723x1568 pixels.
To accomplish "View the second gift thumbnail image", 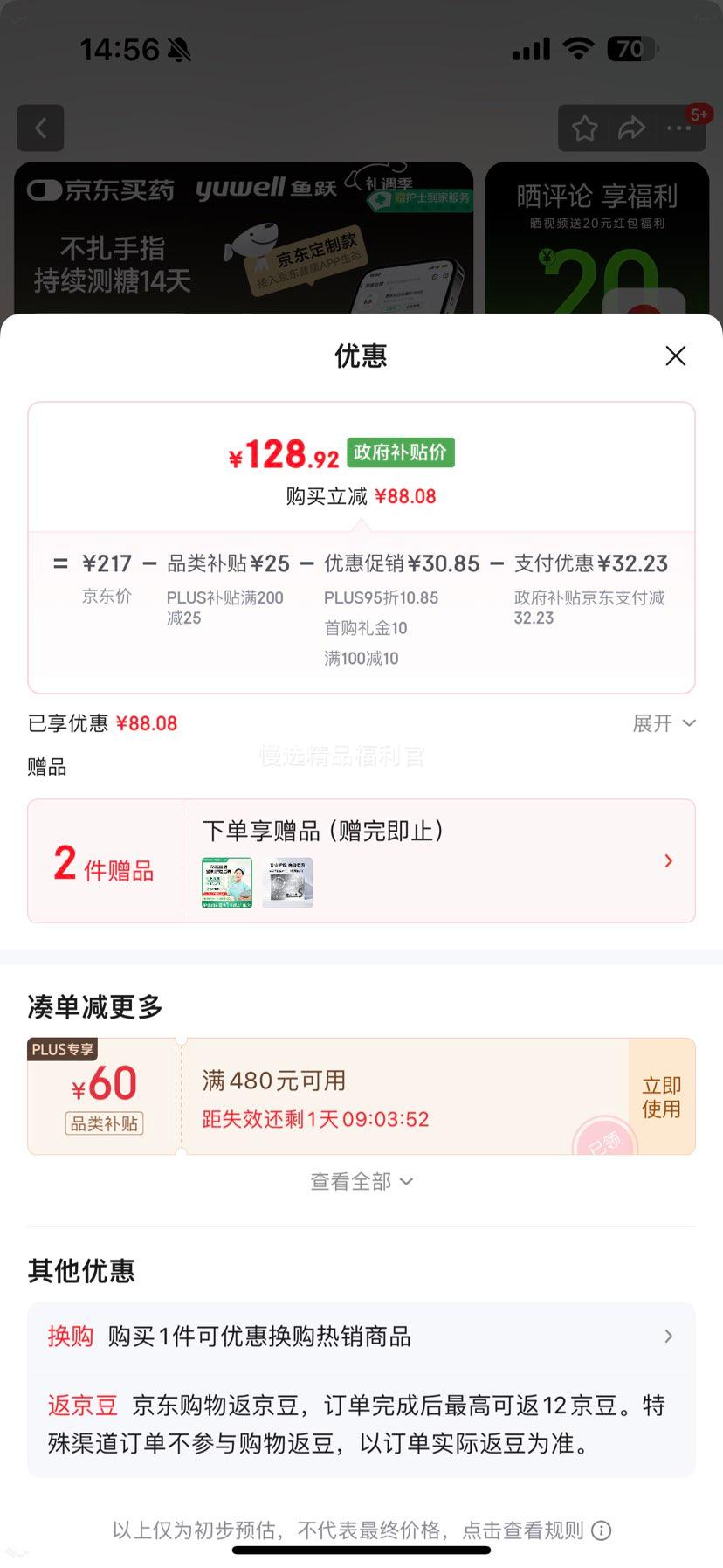I will pyautogui.click(x=287, y=882).
